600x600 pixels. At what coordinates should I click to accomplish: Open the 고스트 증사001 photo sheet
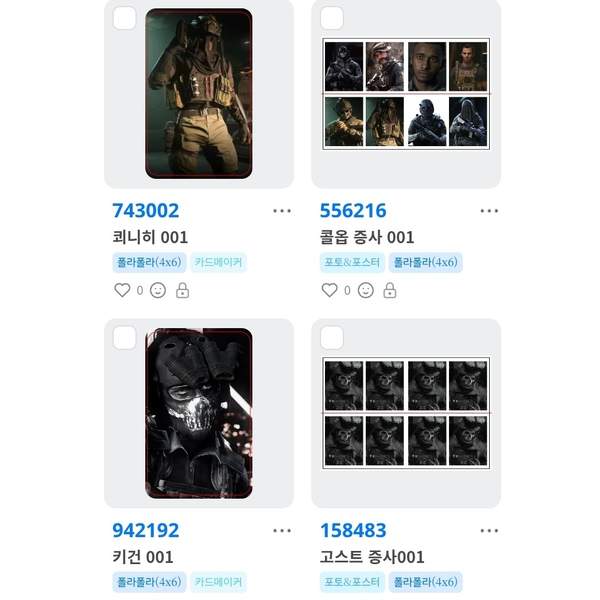click(x=406, y=413)
